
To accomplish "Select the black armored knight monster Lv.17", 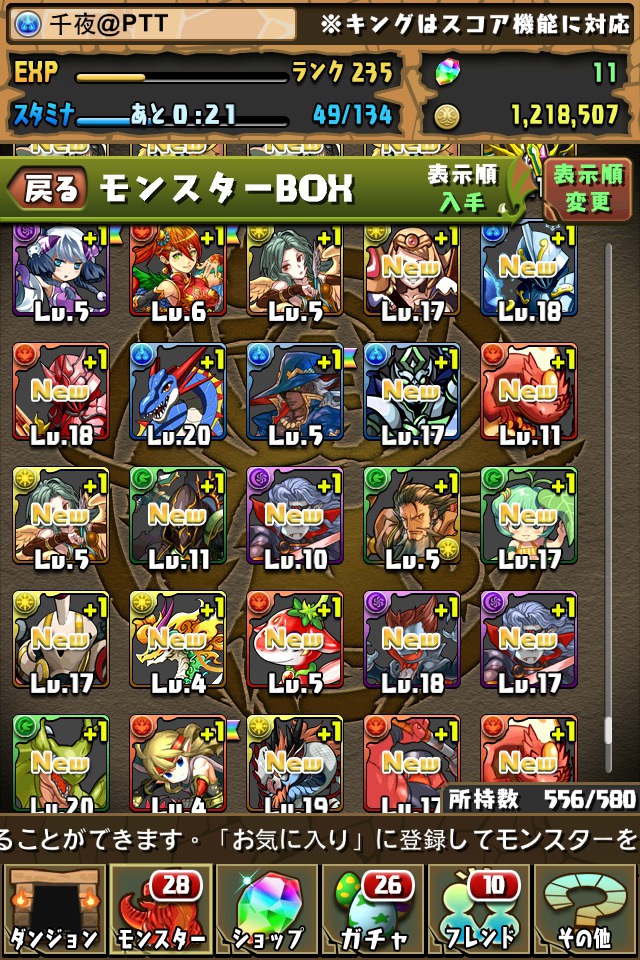I will 411,391.
